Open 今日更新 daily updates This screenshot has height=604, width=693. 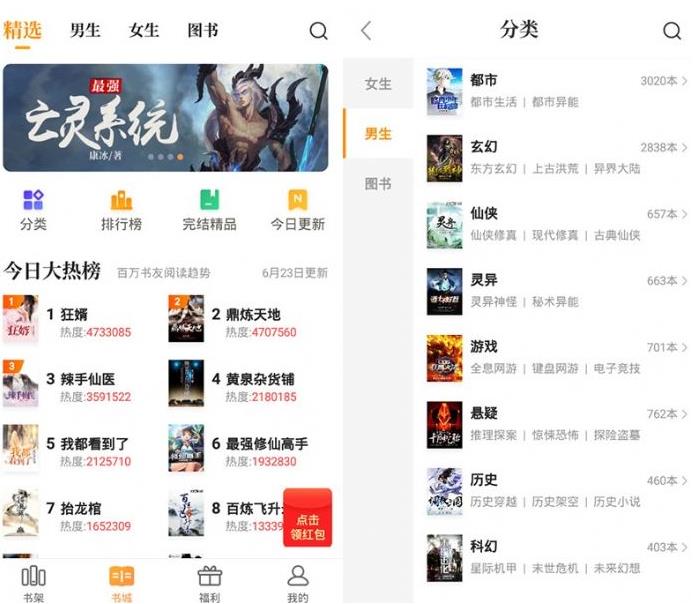[297, 209]
